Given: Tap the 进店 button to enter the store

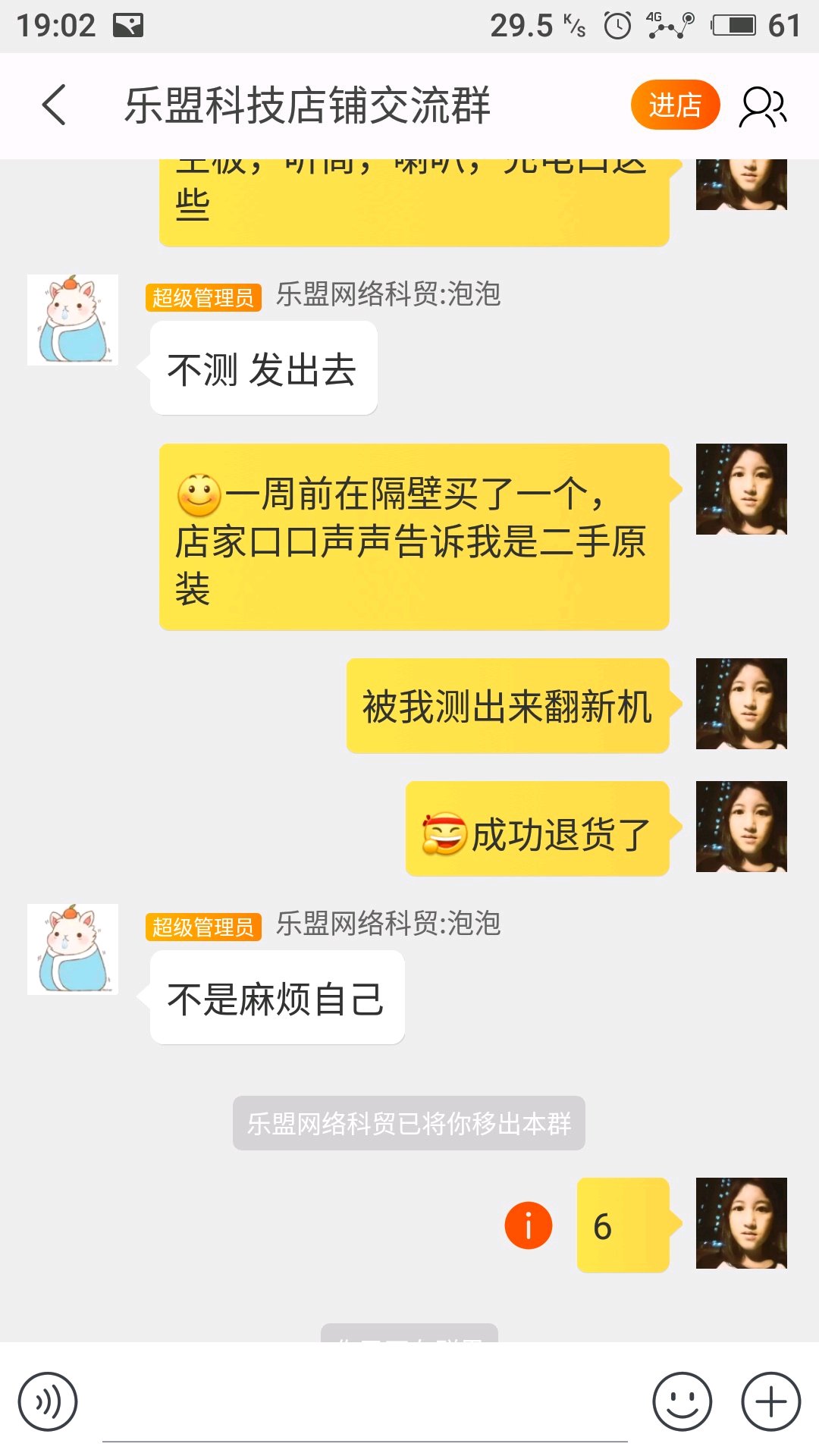Looking at the screenshot, I should (674, 105).
